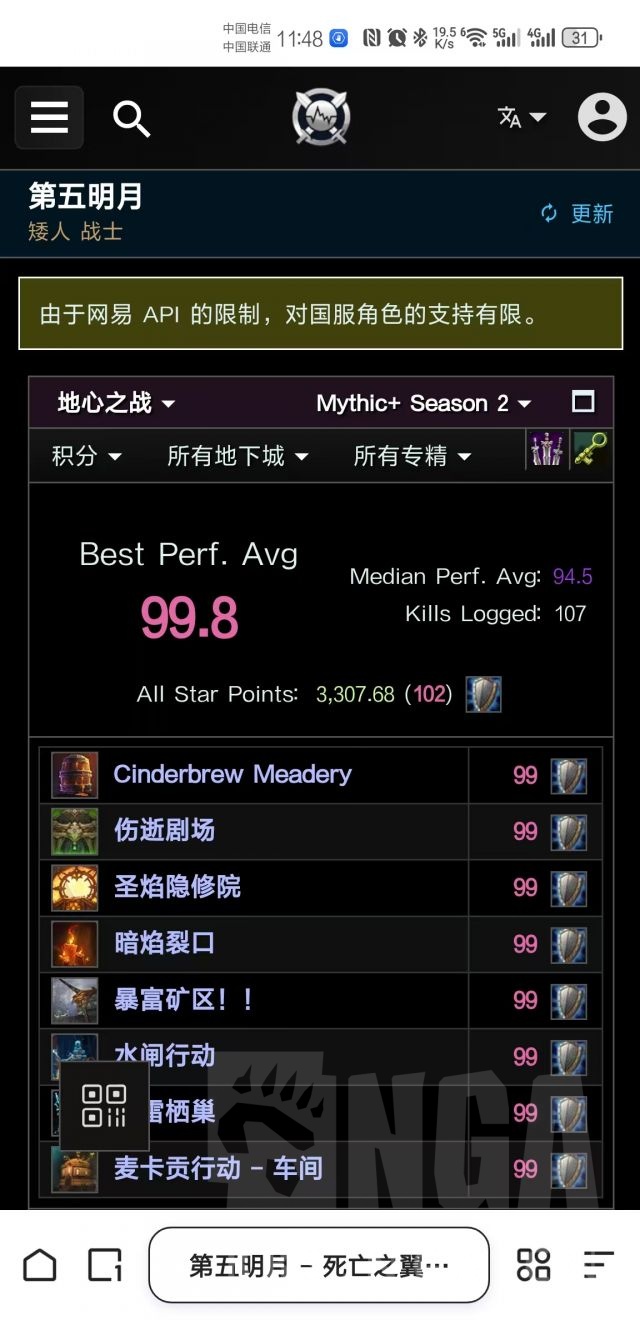
Task: Expand the 积分 metric dropdown
Action: (86, 456)
